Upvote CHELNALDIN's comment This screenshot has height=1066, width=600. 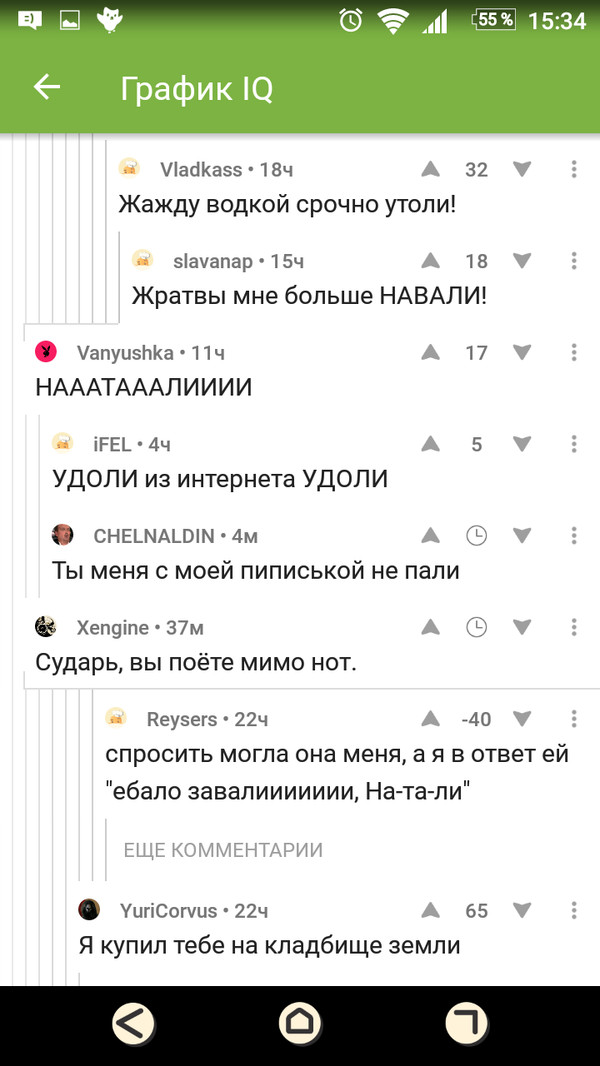pyautogui.click(x=430, y=536)
